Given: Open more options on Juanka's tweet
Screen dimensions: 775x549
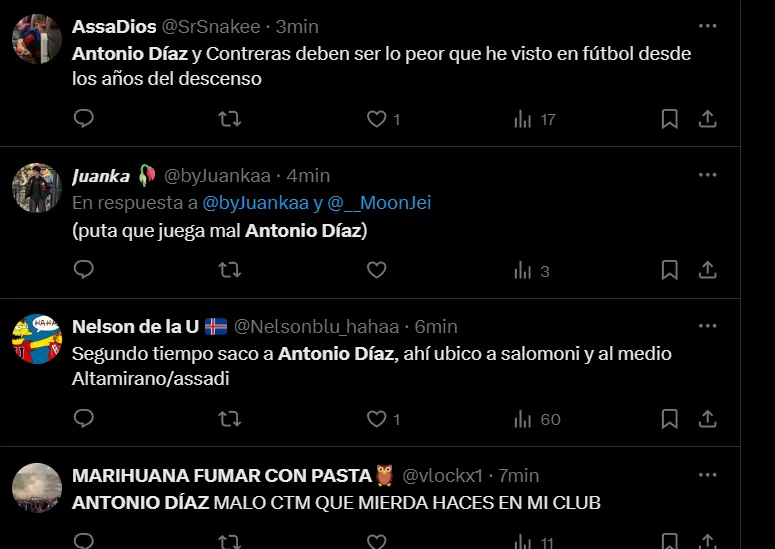Looking at the screenshot, I should pyautogui.click(x=707, y=176).
